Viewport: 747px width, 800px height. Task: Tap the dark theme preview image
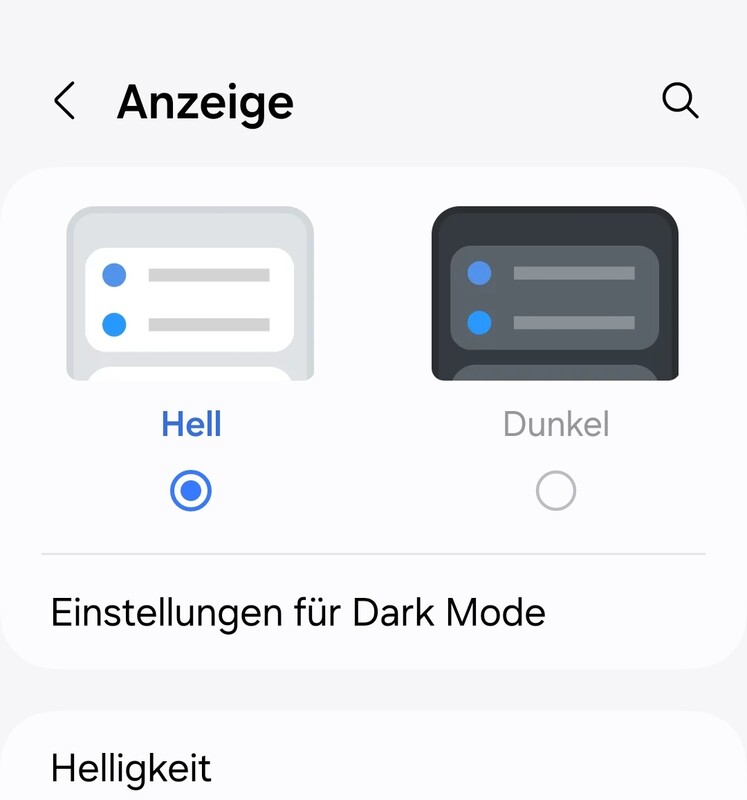[x=555, y=294]
